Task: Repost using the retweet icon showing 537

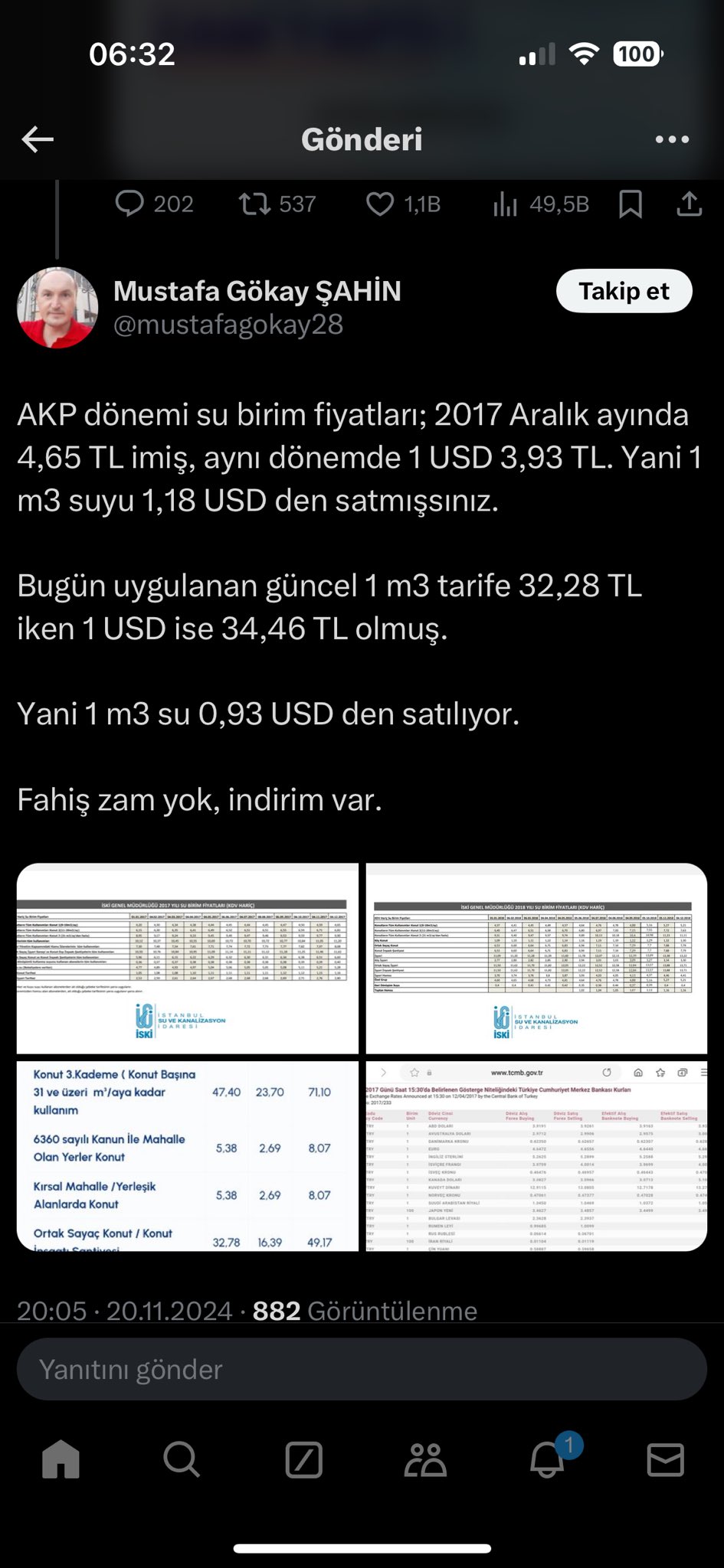Action: click(x=277, y=204)
